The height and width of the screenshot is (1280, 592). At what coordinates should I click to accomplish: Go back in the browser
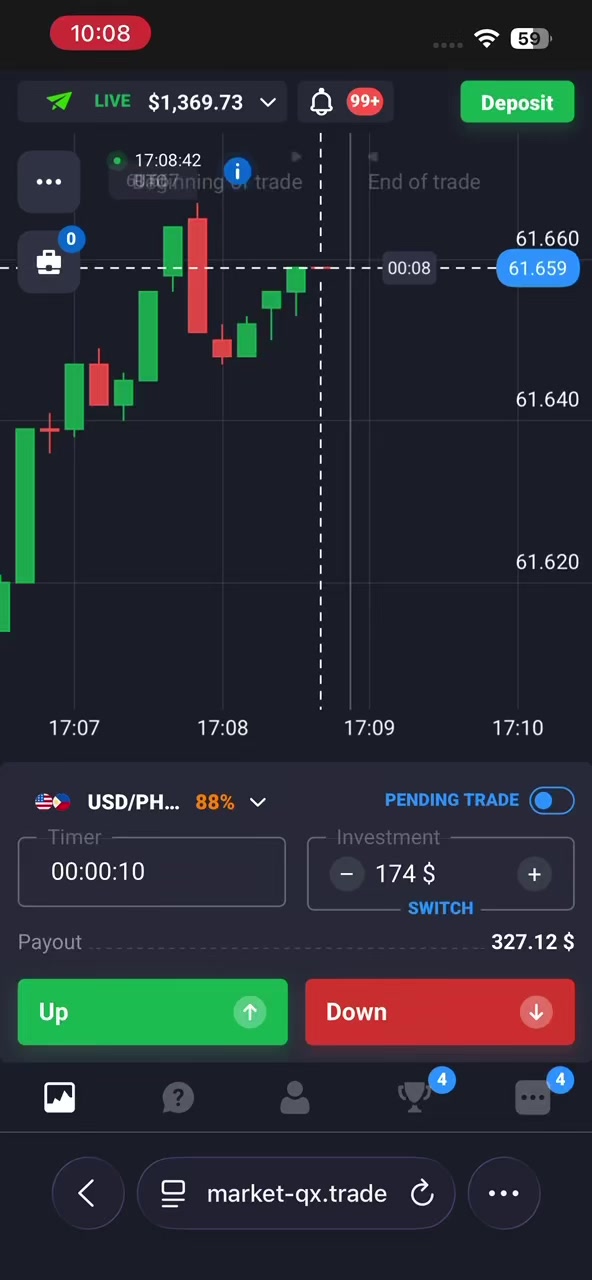(87, 1193)
